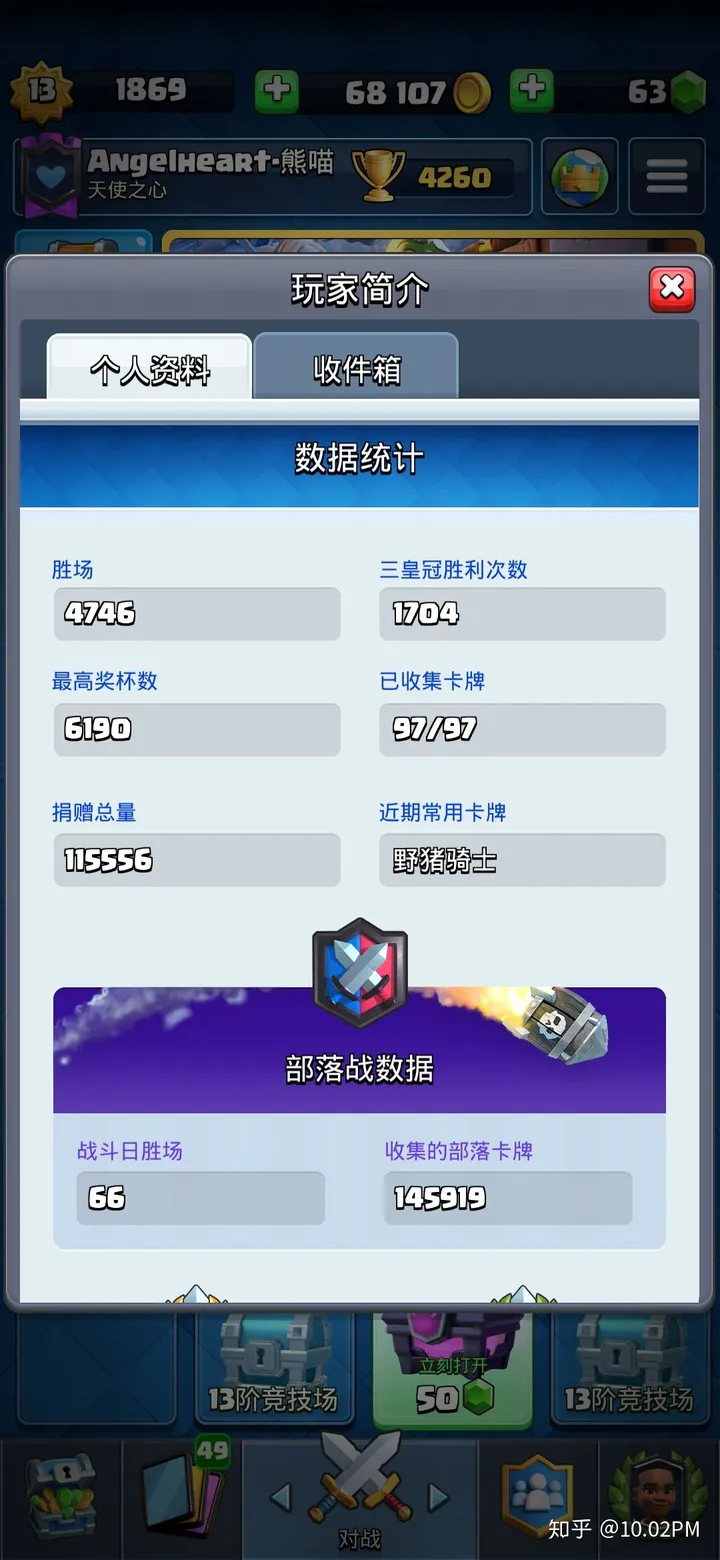
Task: Open the shop chest tab
Action: point(60,1495)
